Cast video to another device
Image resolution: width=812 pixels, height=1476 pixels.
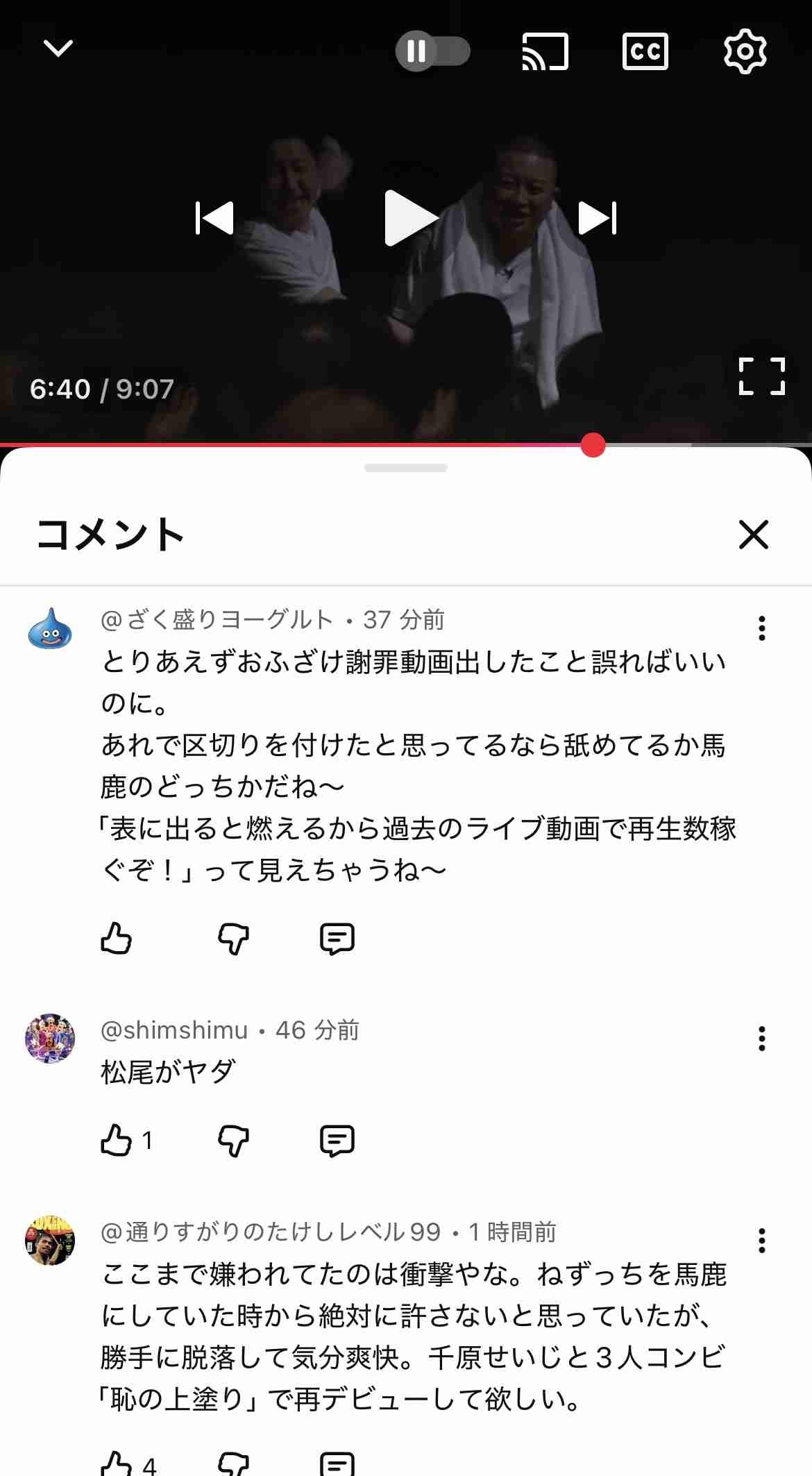[545, 51]
